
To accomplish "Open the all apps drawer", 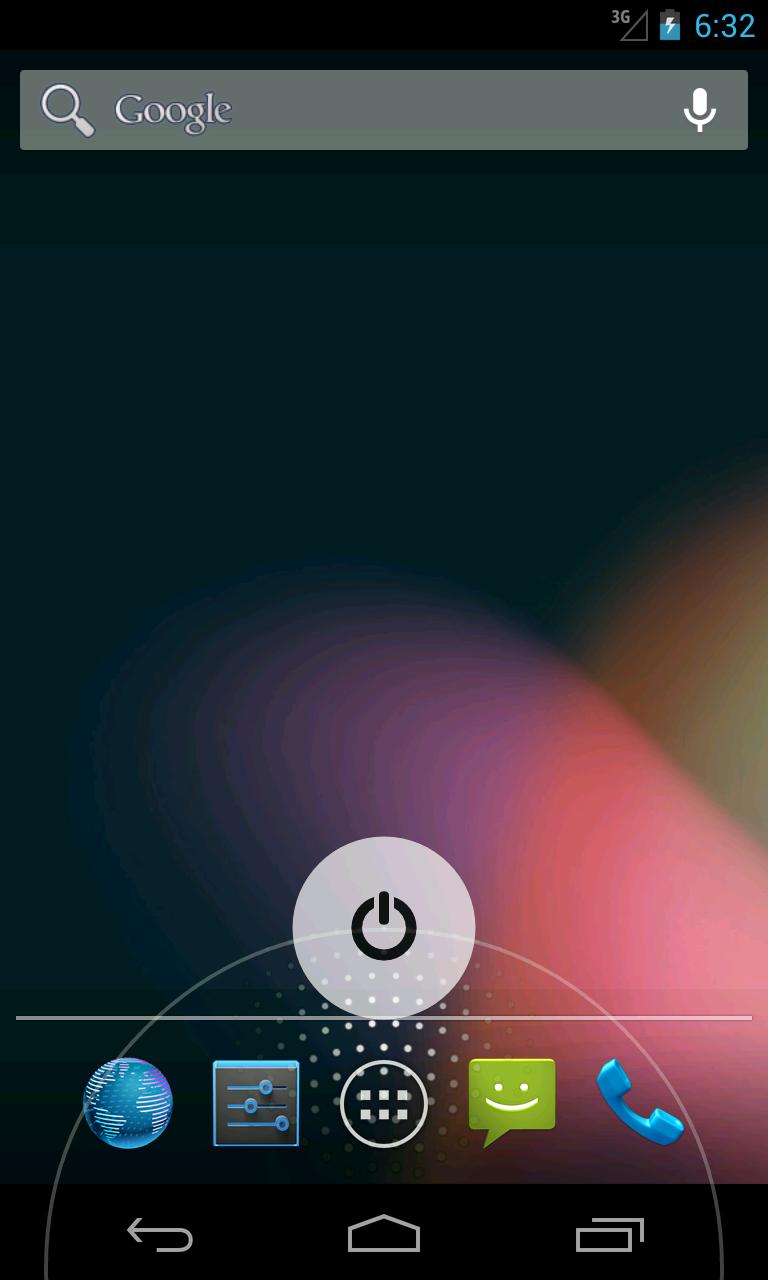I will [384, 1103].
